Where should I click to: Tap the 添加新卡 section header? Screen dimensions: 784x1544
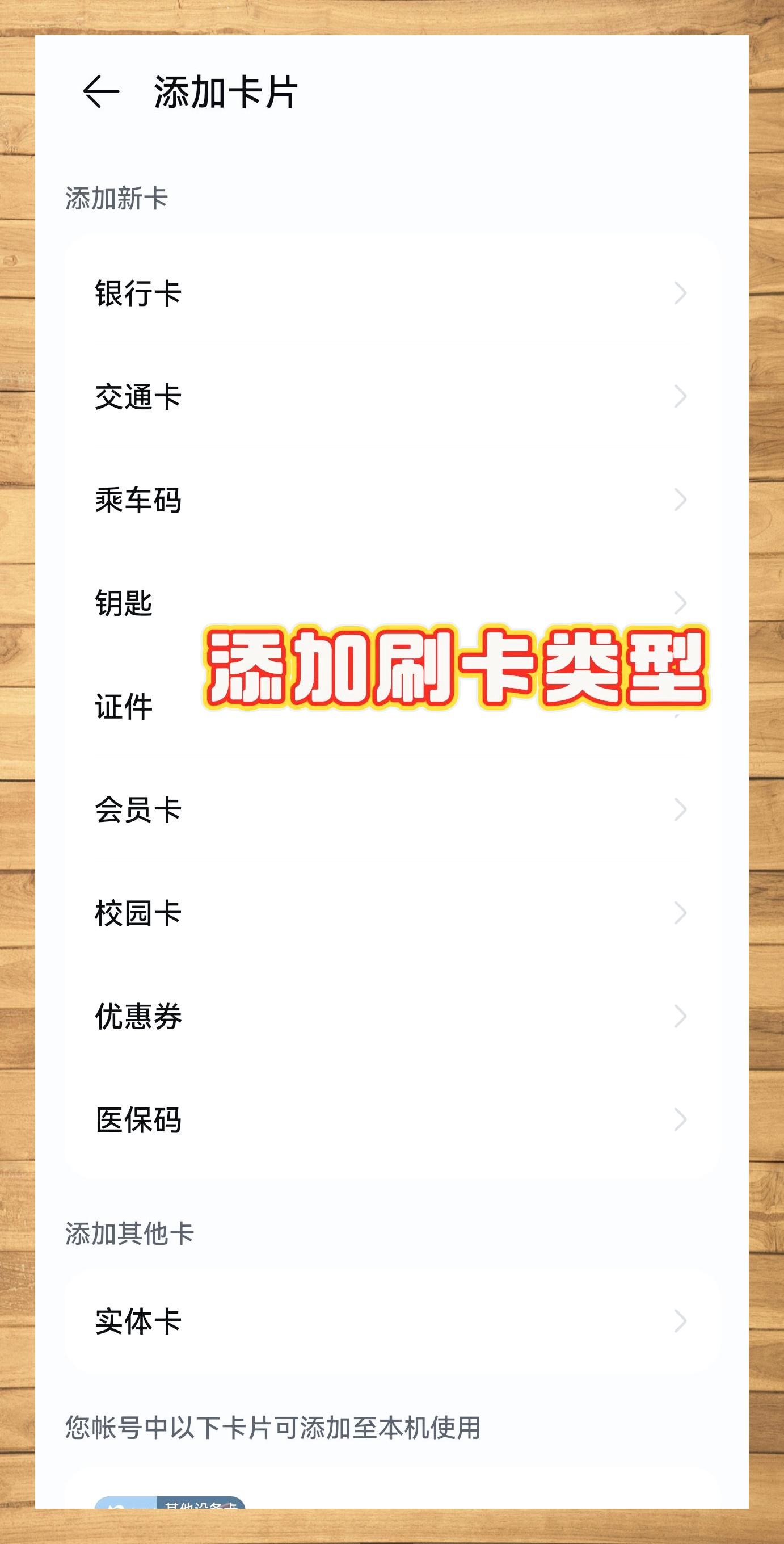116,194
